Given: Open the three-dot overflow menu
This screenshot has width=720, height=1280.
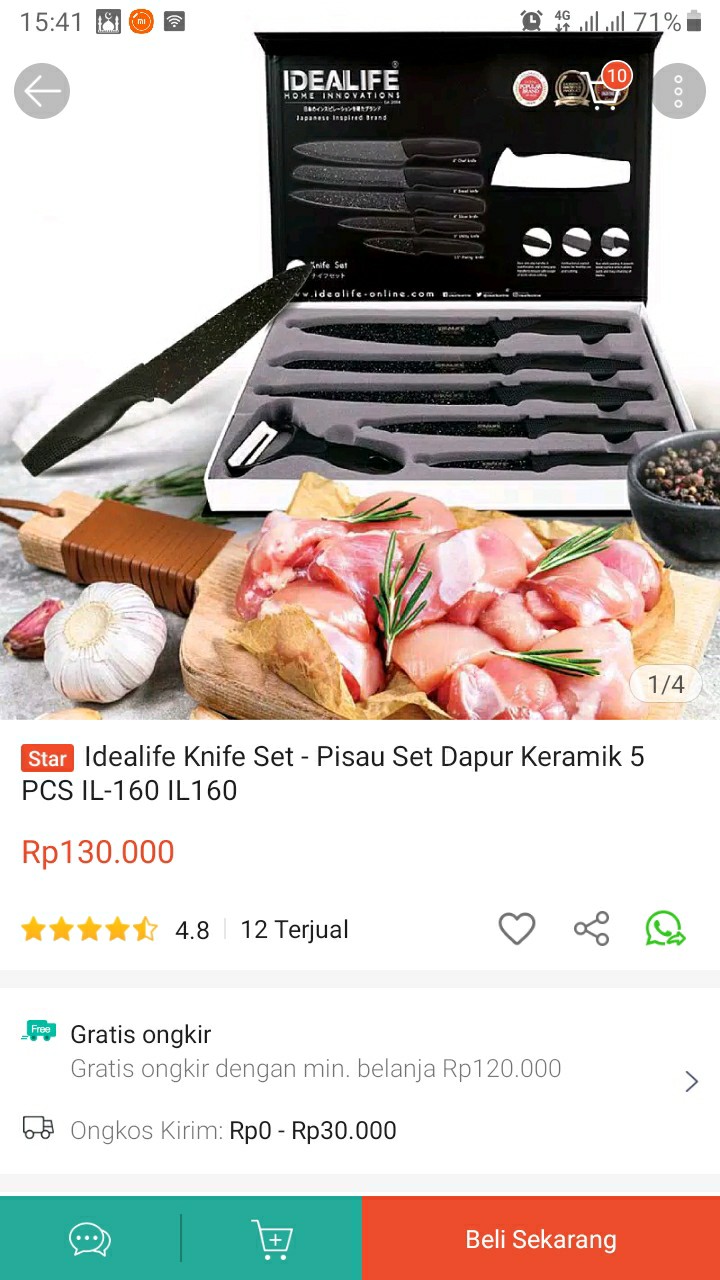Looking at the screenshot, I should pyautogui.click(x=678, y=90).
